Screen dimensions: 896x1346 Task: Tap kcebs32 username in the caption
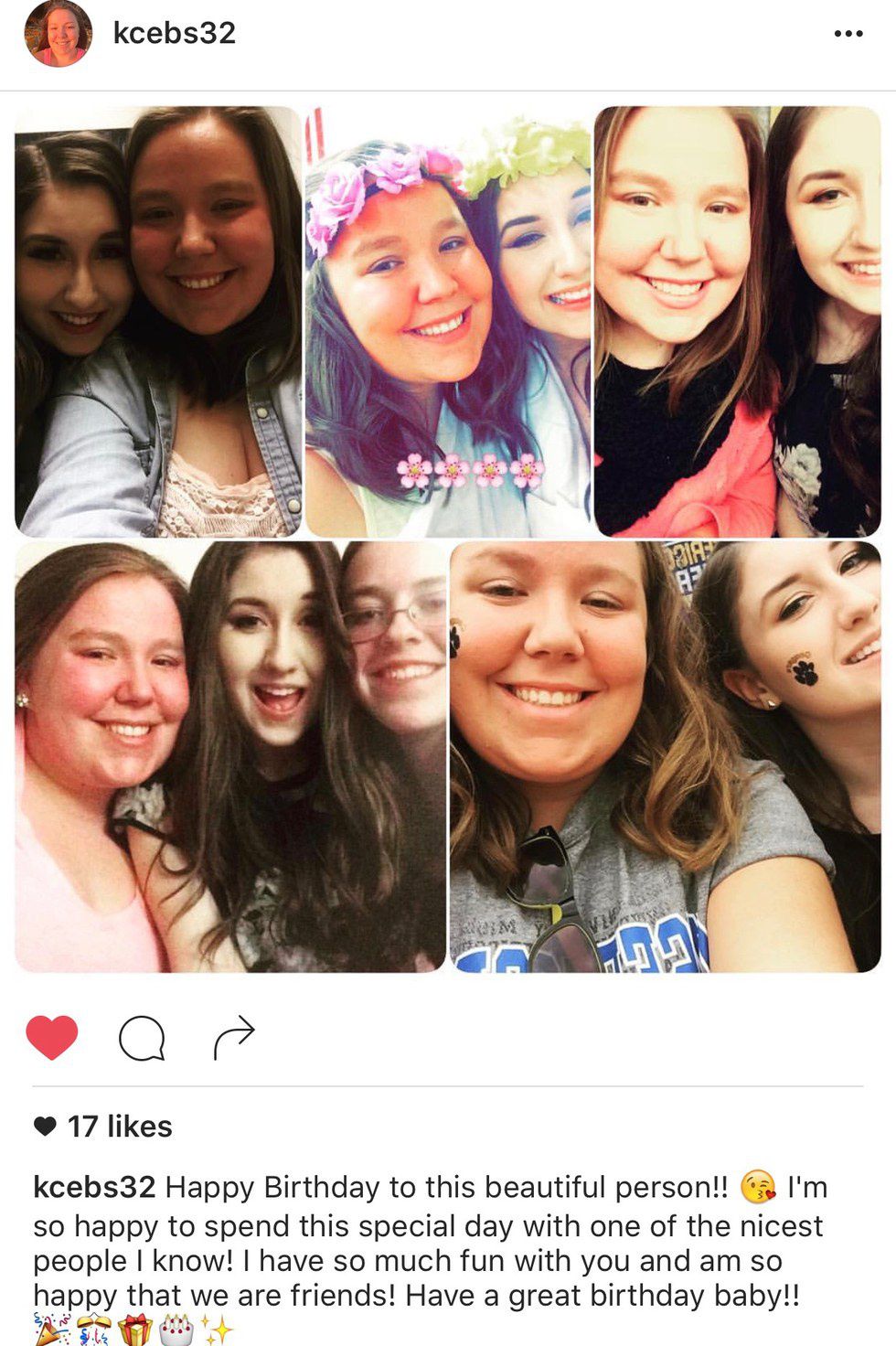(x=94, y=1187)
